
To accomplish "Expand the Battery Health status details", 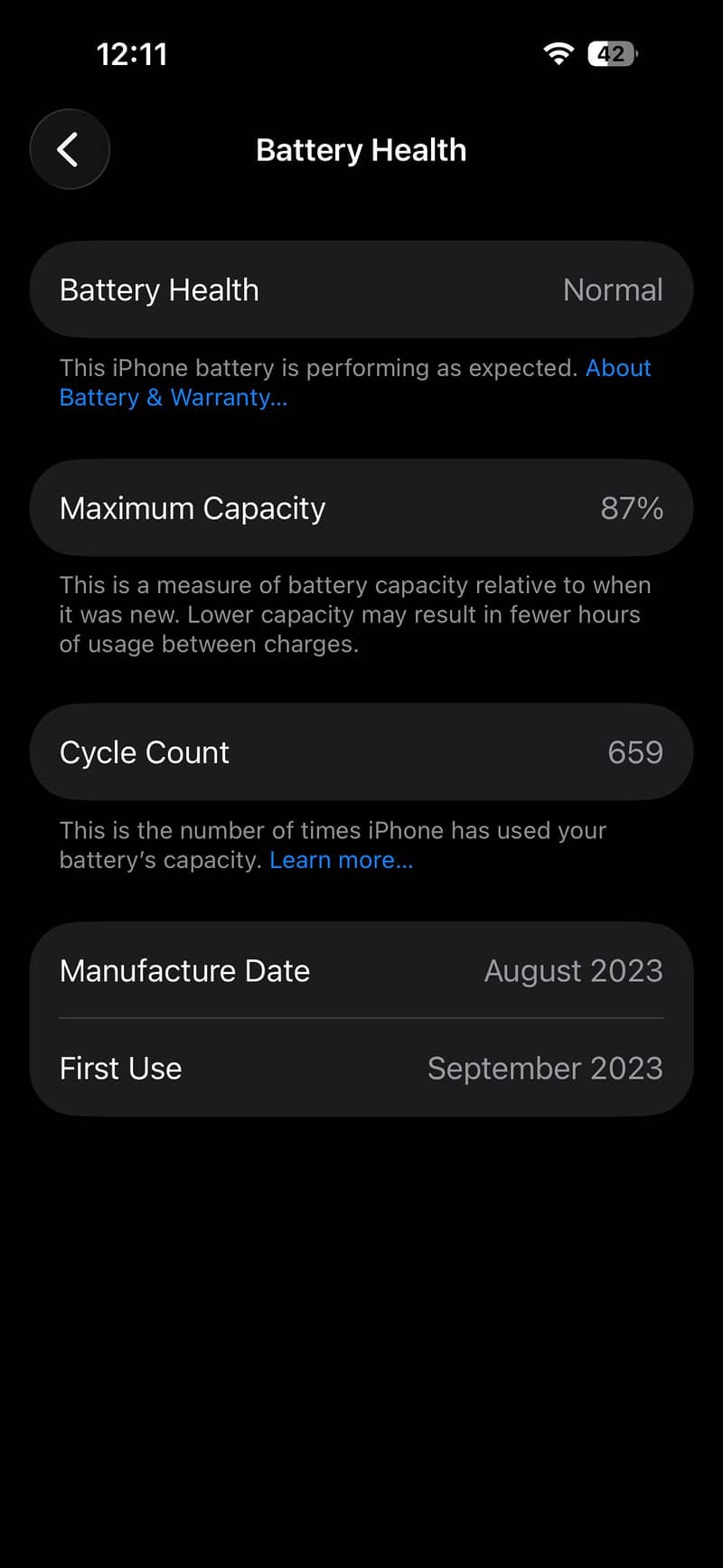I will pyautogui.click(x=360, y=289).
